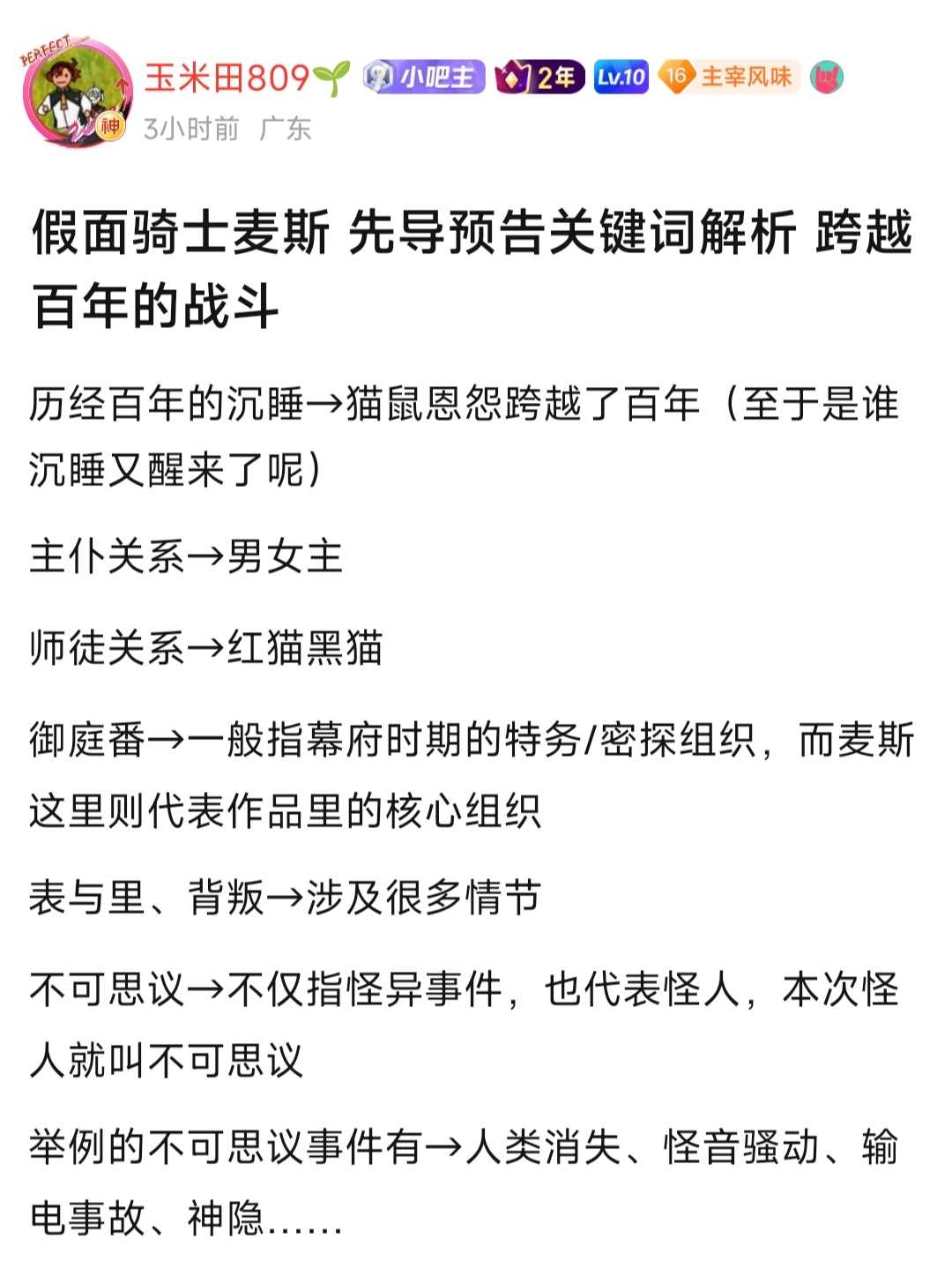Open the 主宰风味 title badge
Viewport: 952px width, 1276px height.
(x=730, y=78)
